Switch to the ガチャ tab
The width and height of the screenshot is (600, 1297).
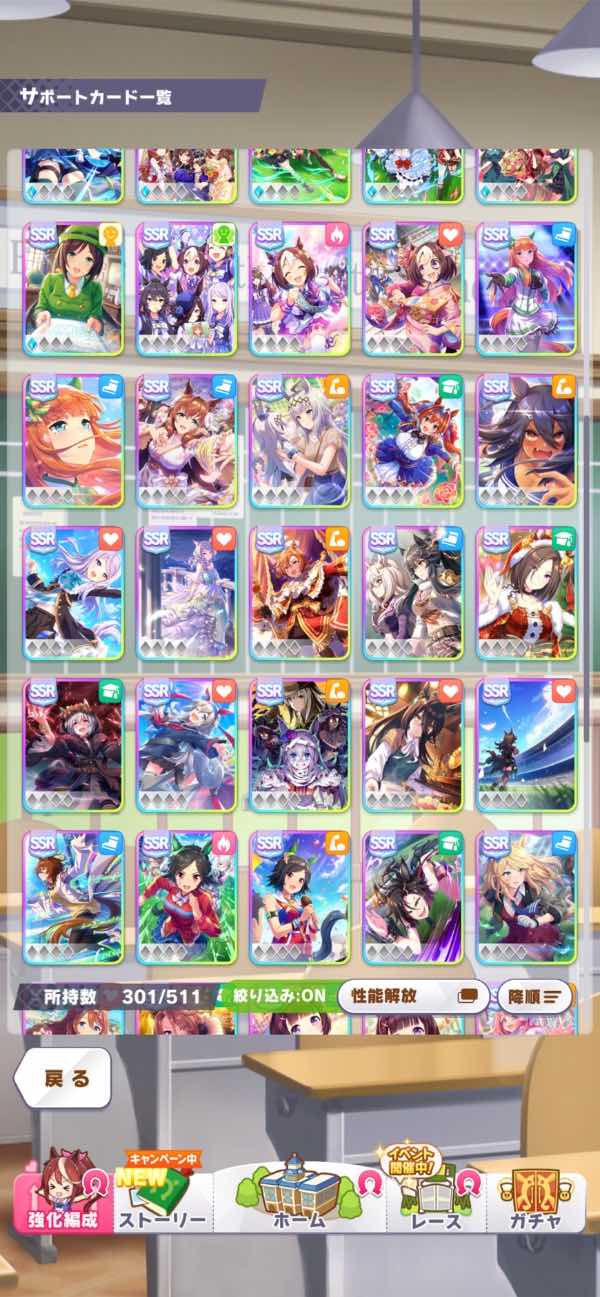(536, 1201)
